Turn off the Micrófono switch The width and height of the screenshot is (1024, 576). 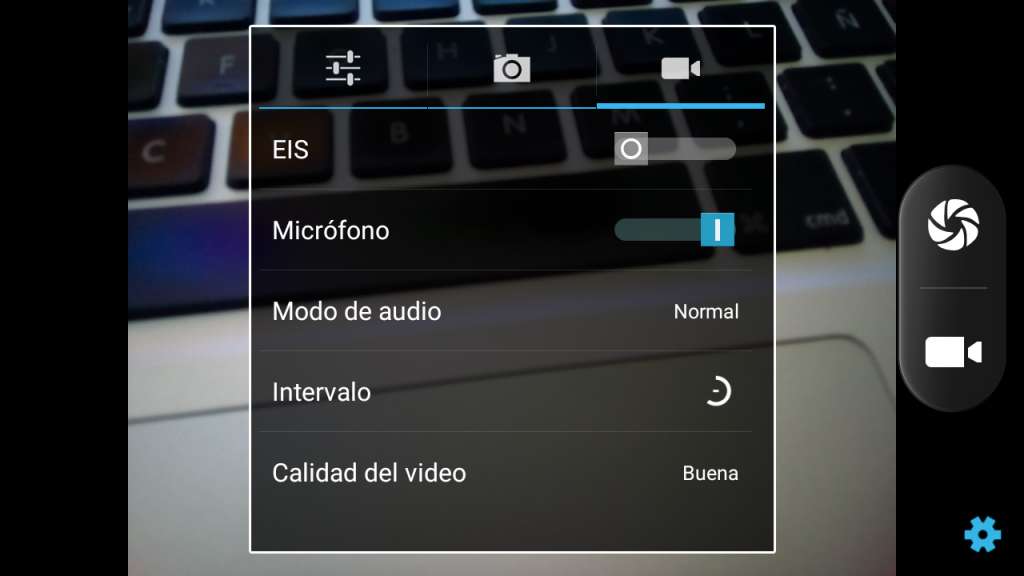tap(674, 229)
